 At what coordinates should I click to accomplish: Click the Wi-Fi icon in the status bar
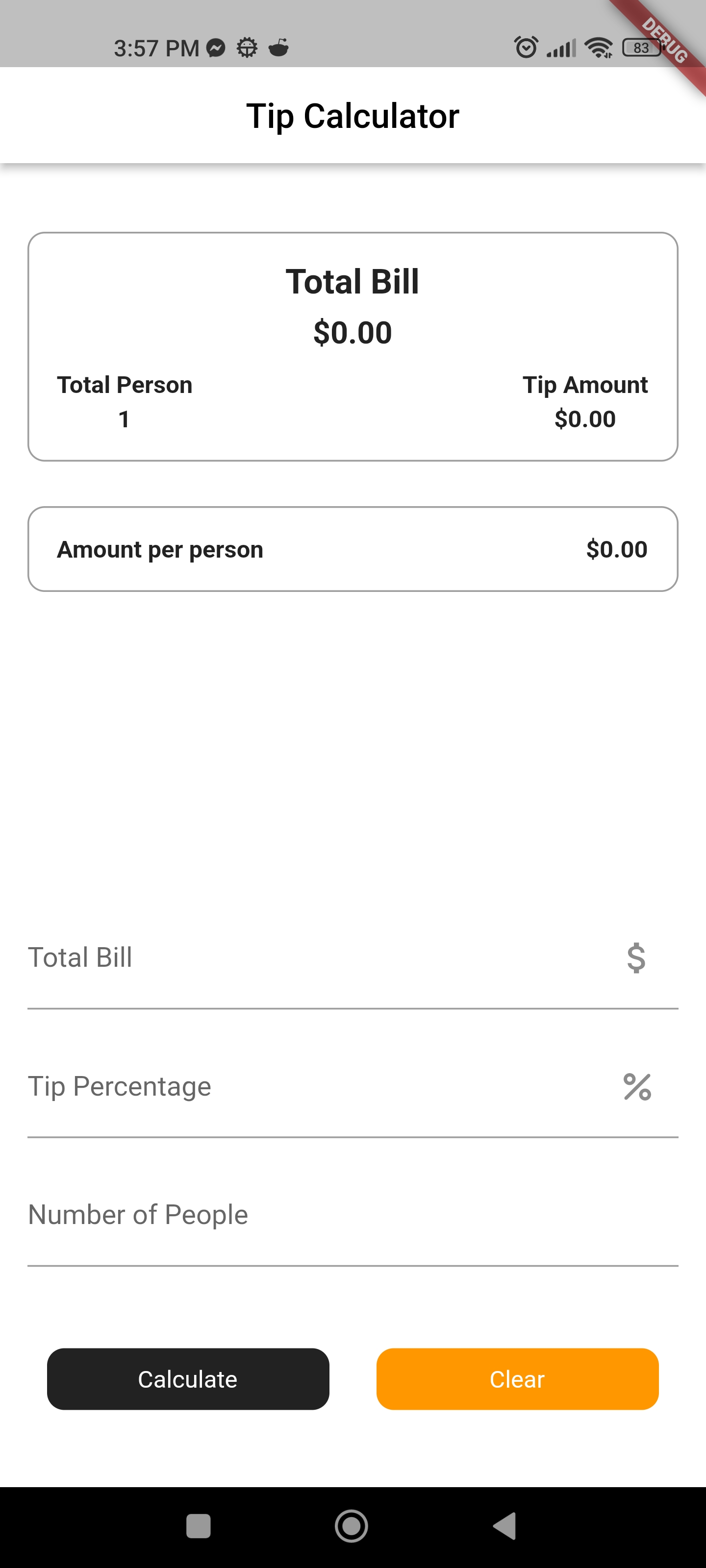(x=598, y=47)
